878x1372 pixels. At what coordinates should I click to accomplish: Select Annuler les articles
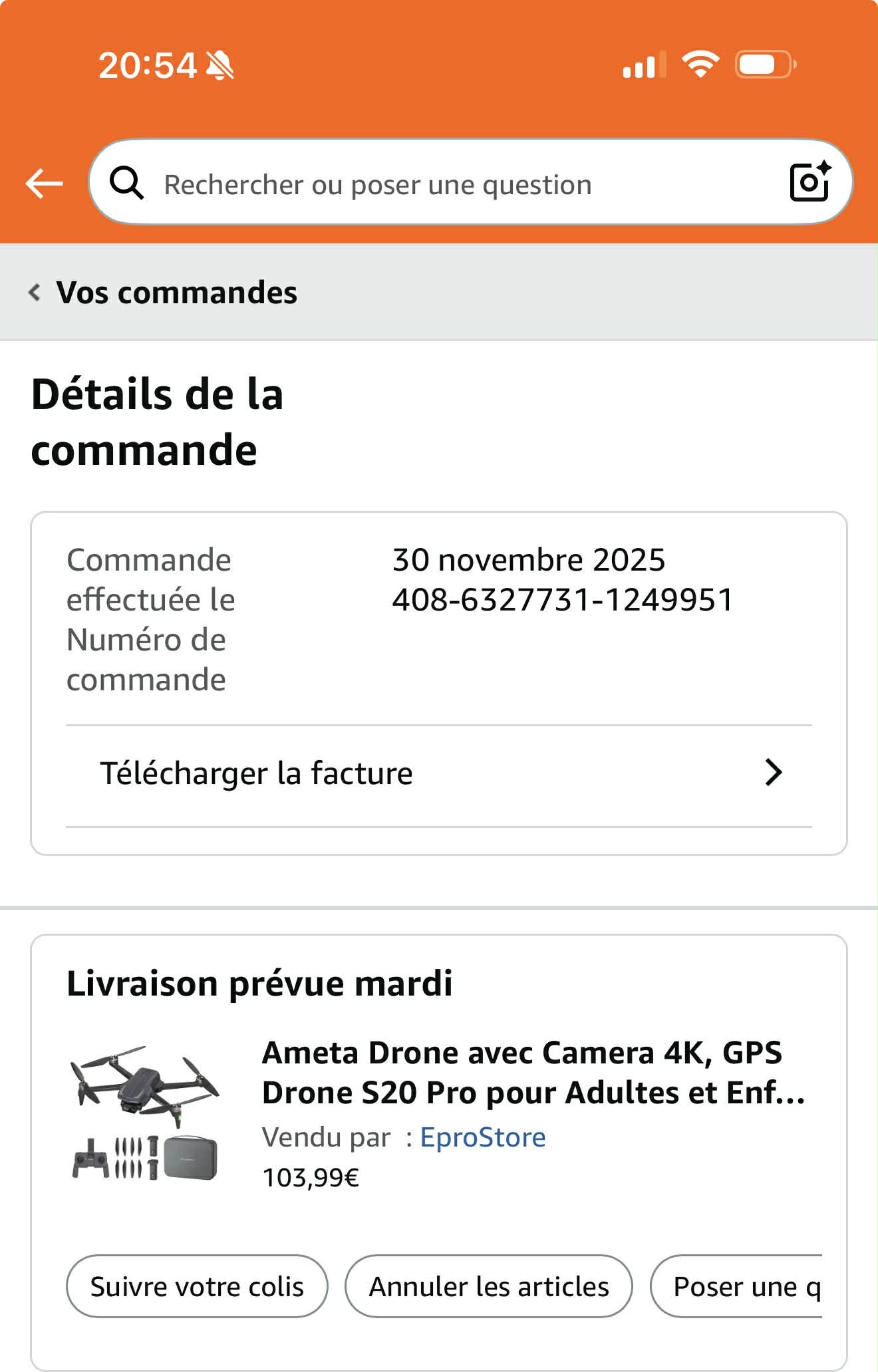tap(488, 1286)
